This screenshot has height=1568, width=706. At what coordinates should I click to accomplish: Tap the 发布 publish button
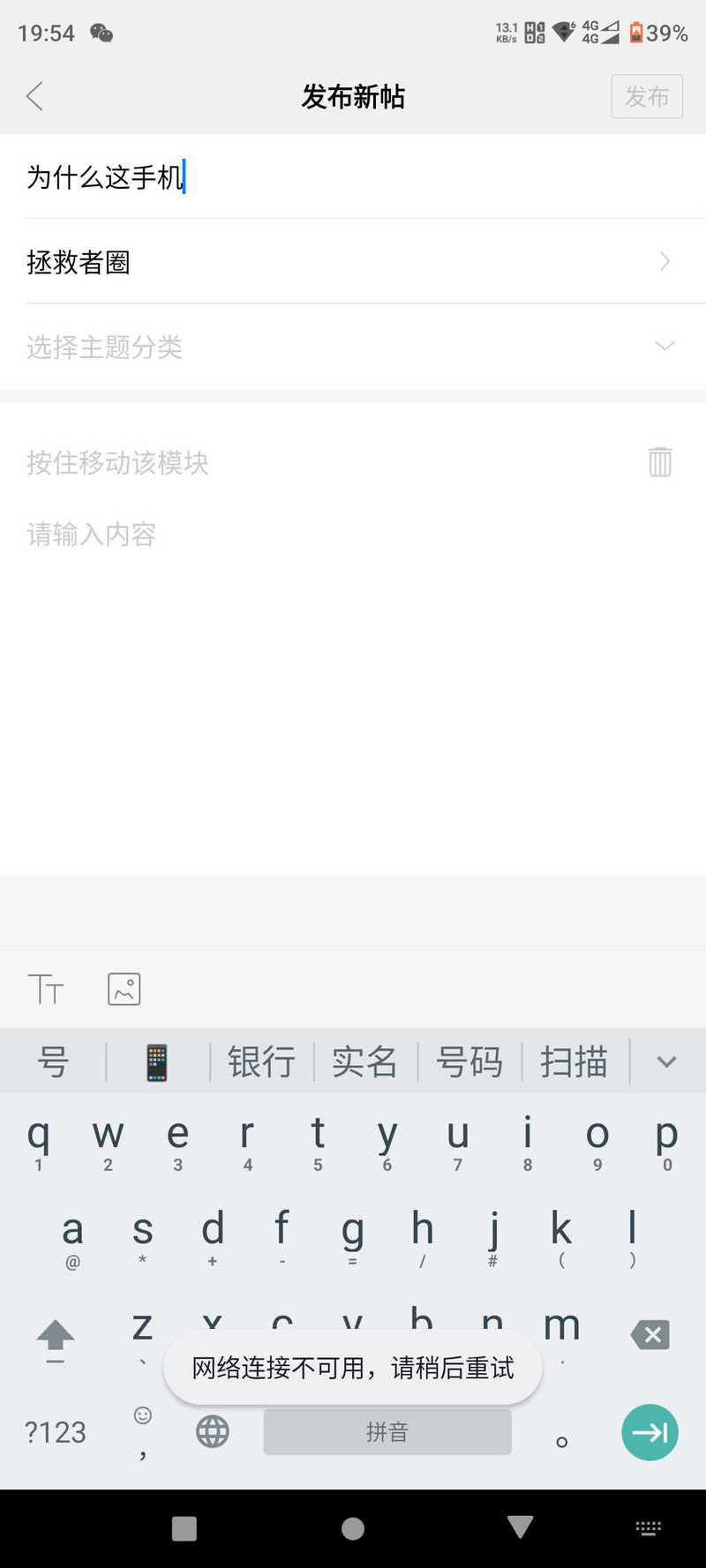point(647,96)
